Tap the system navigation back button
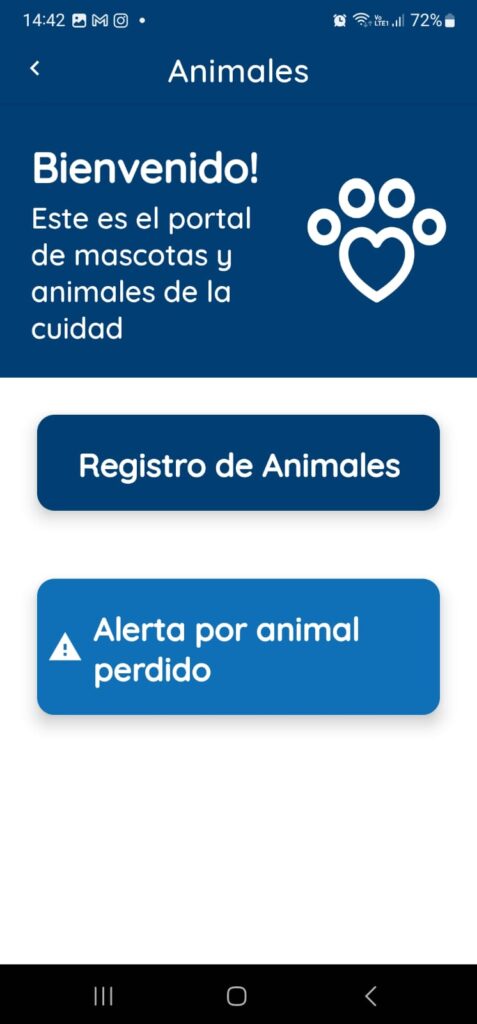The image size is (477, 1024). click(x=370, y=996)
